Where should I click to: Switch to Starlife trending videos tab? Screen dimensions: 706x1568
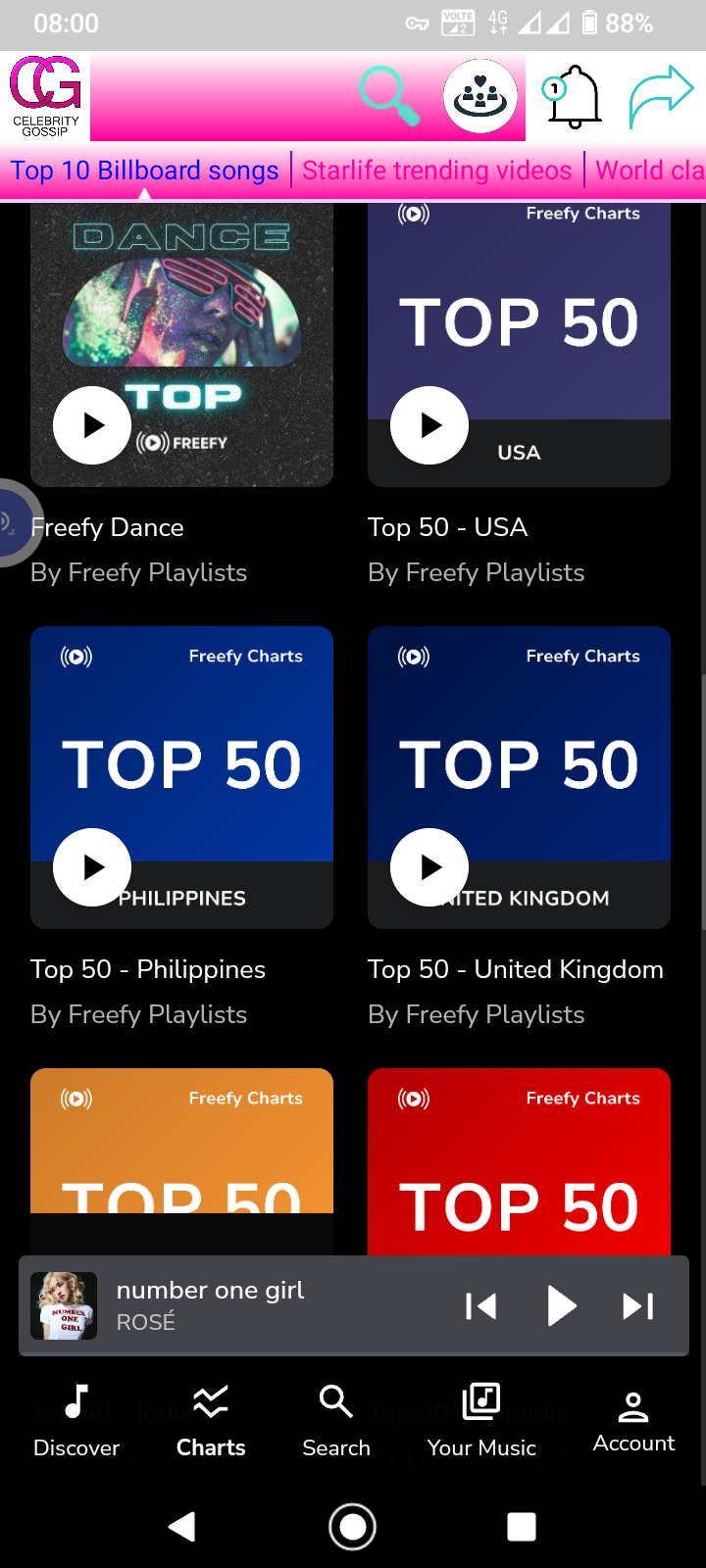coord(436,171)
